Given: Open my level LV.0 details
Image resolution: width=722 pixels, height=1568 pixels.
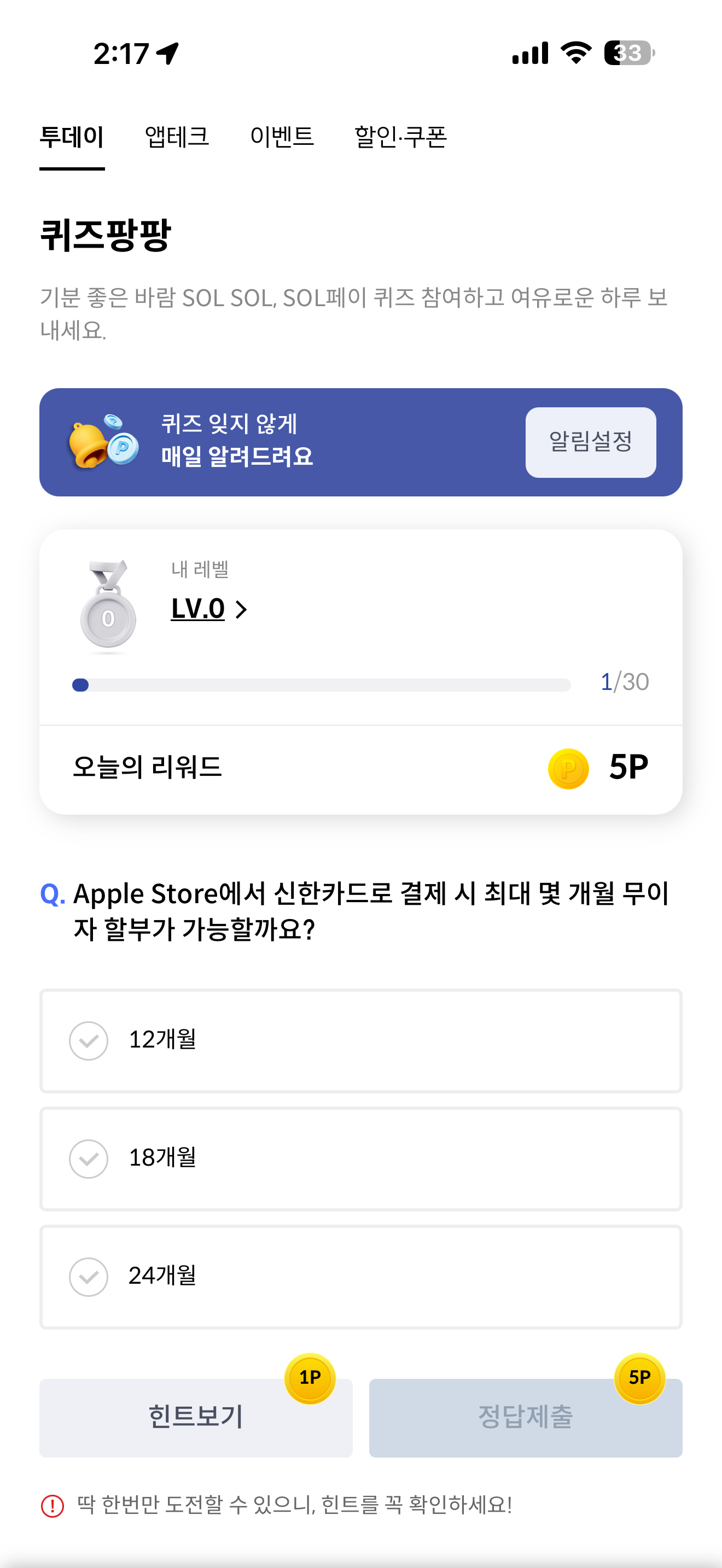Looking at the screenshot, I should [x=209, y=609].
